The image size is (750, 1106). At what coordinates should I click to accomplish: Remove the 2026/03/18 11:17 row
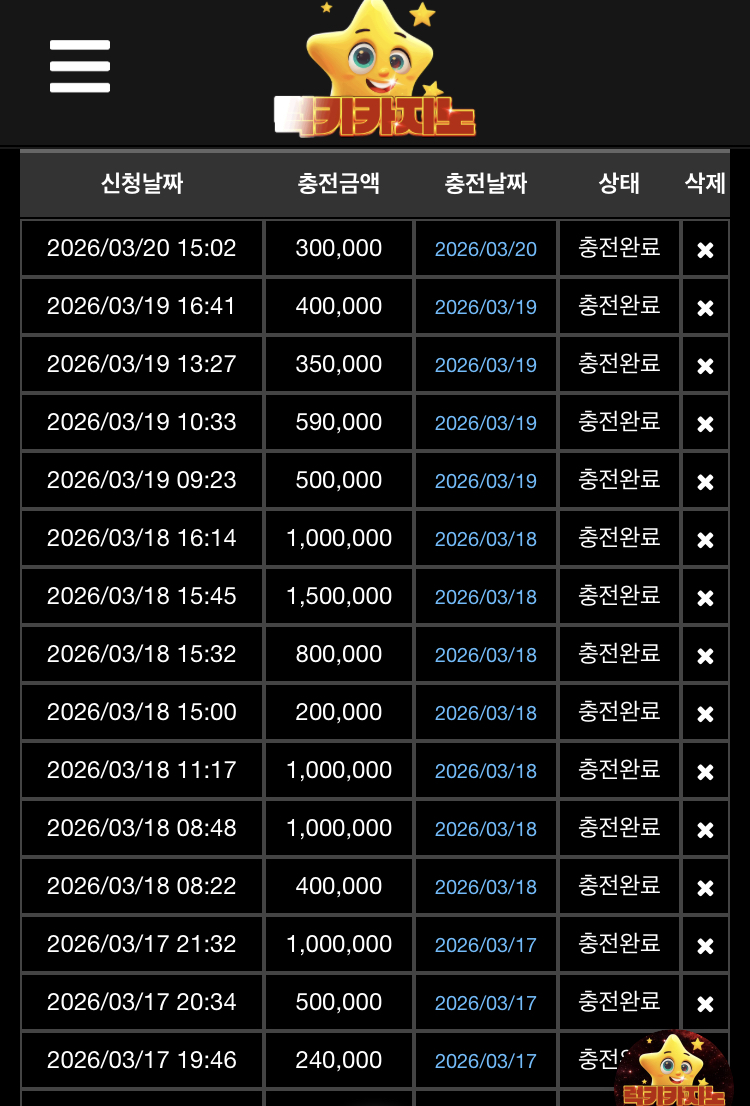coord(705,771)
